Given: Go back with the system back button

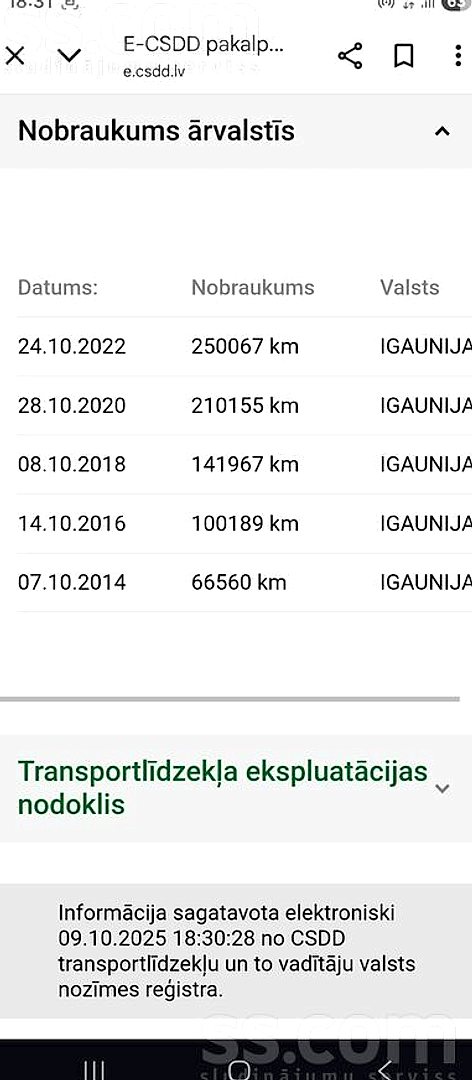Looking at the screenshot, I should pos(386,1068).
